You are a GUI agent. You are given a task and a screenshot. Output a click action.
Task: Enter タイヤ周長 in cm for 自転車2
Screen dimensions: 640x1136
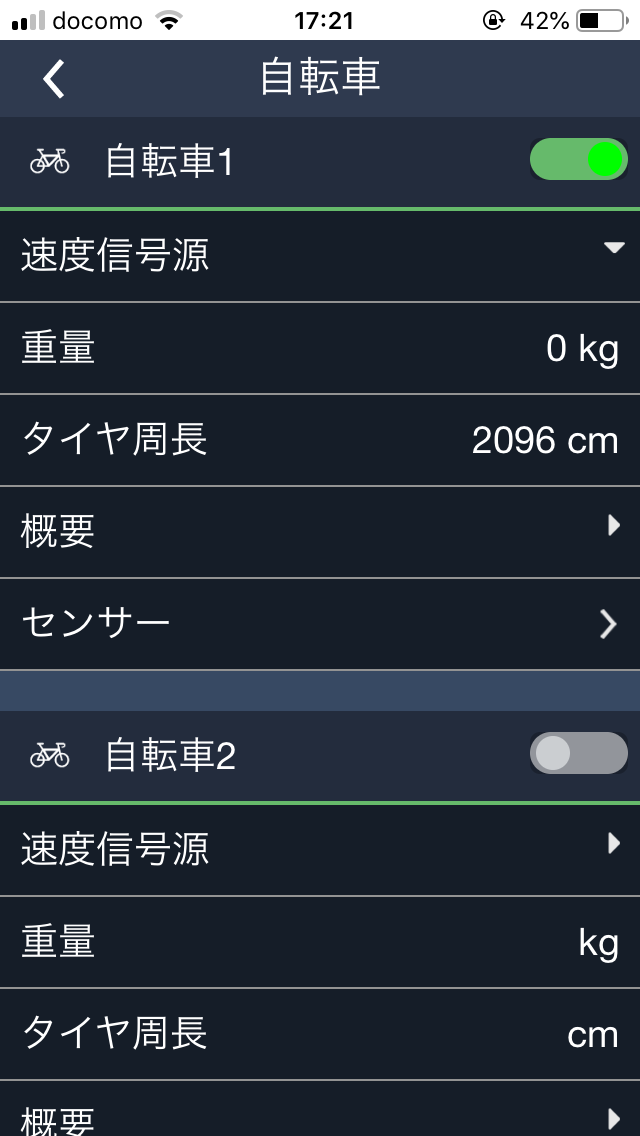click(x=320, y=1034)
